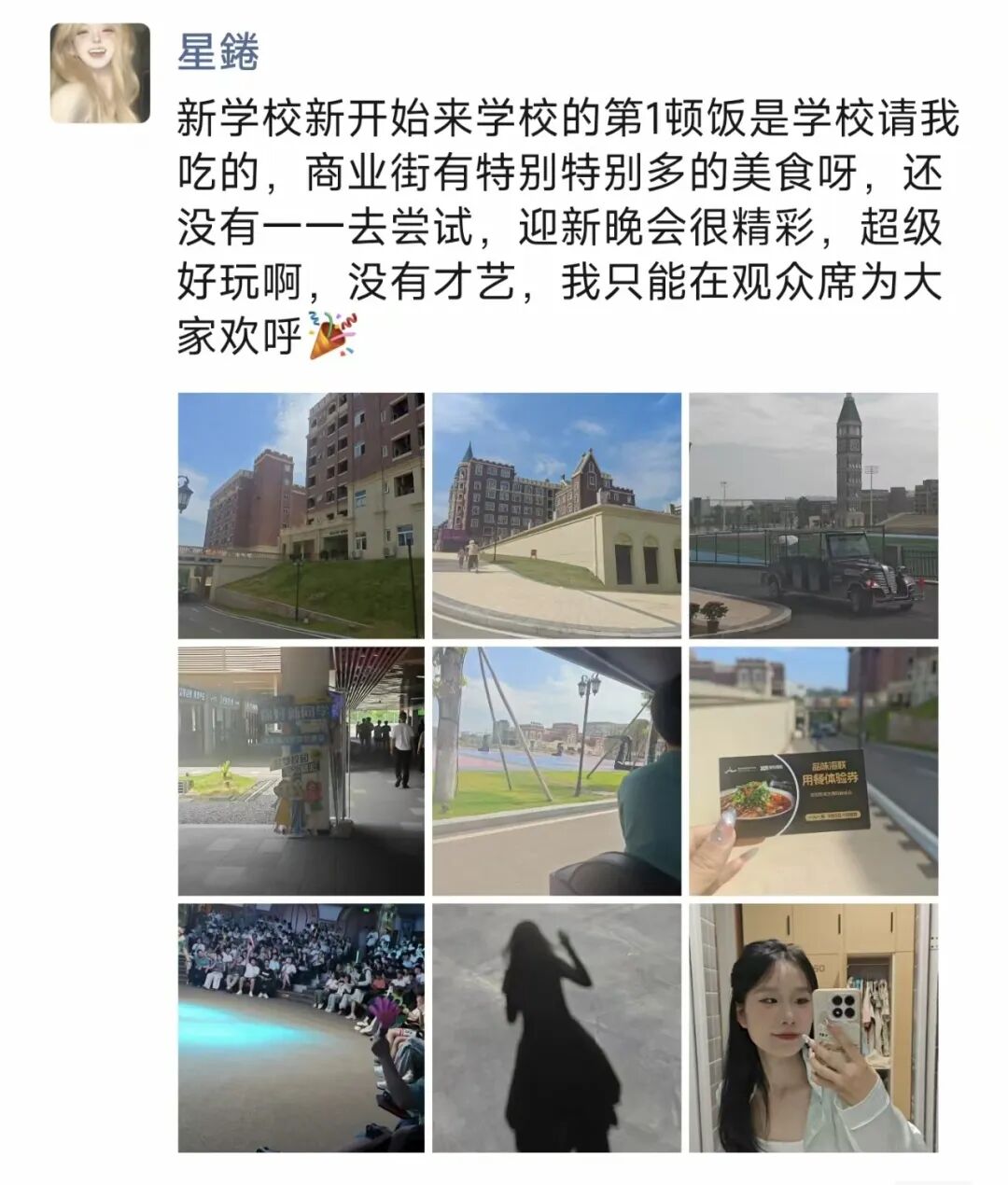Open 星鐥's profile picture
The image size is (1008, 1185).
pyautogui.click(x=100, y=74)
